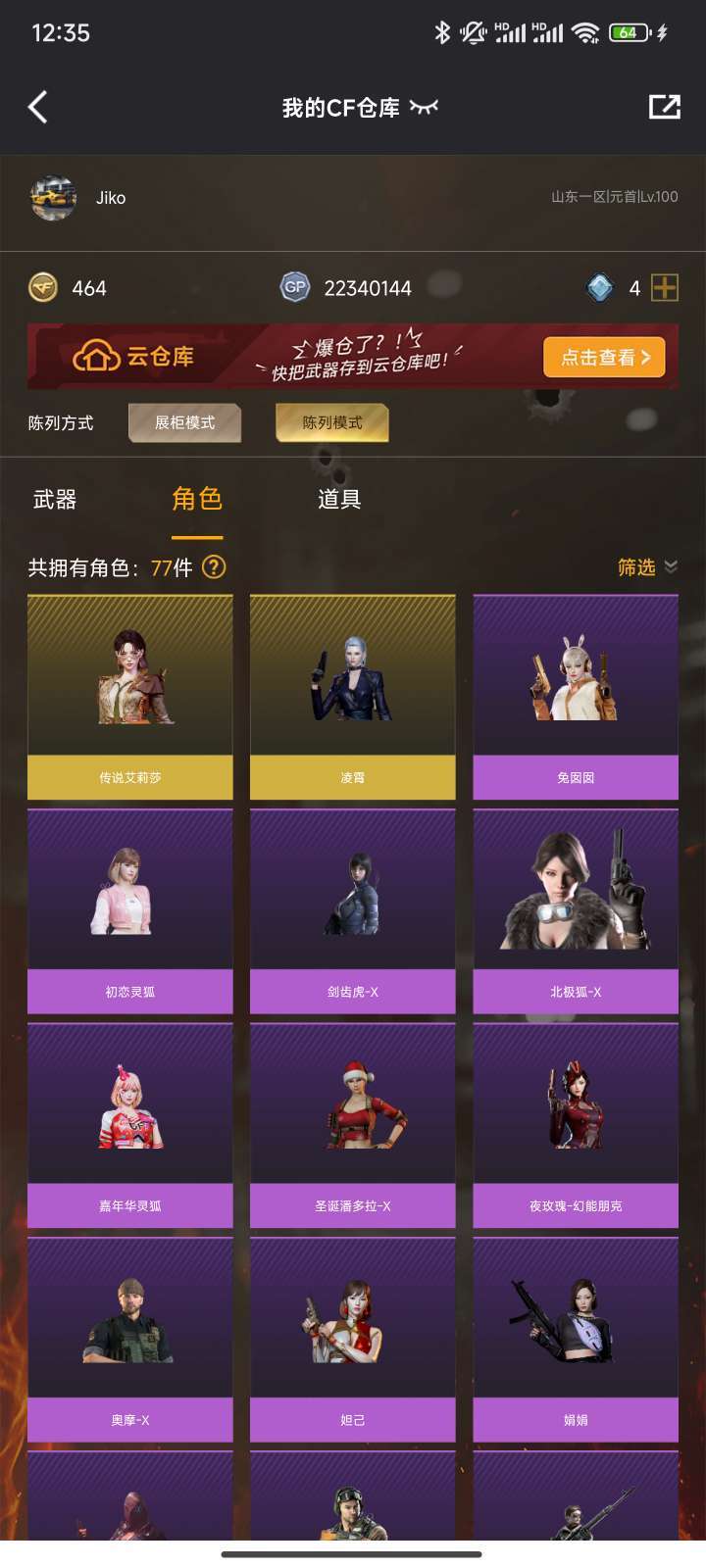View the 初恋灵狐 character
Image resolution: width=706 pixels, height=1568 pixels.
pyautogui.click(x=130, y=910)
